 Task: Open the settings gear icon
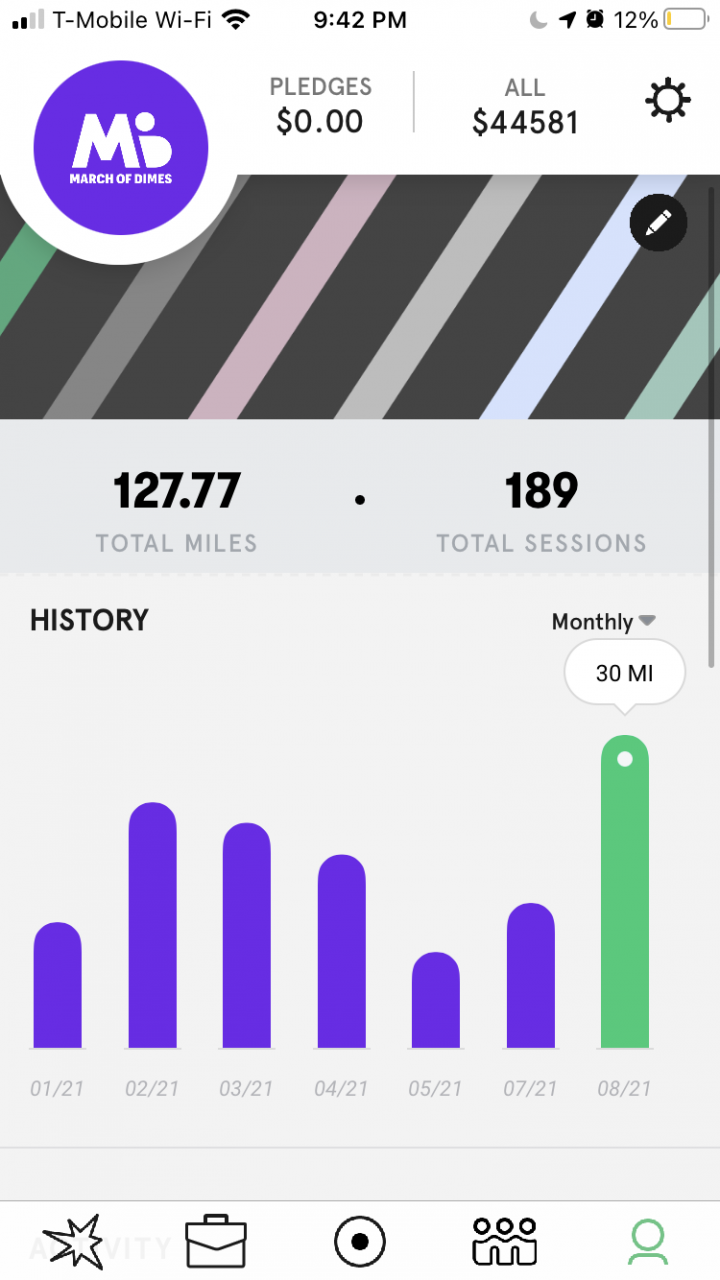pyautogui.click(x=668, y=101)
